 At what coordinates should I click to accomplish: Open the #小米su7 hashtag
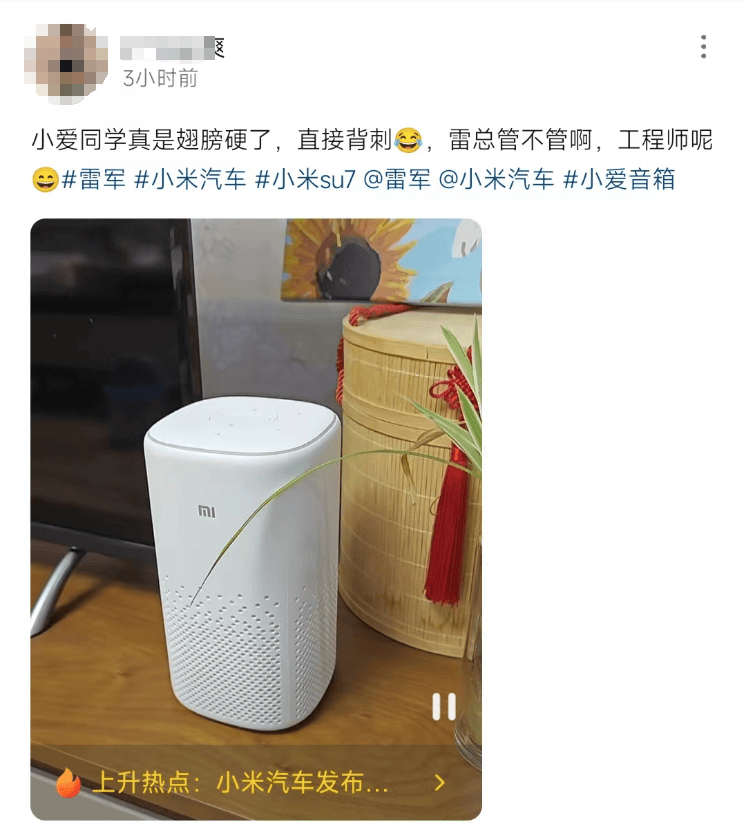click(304, 180)
